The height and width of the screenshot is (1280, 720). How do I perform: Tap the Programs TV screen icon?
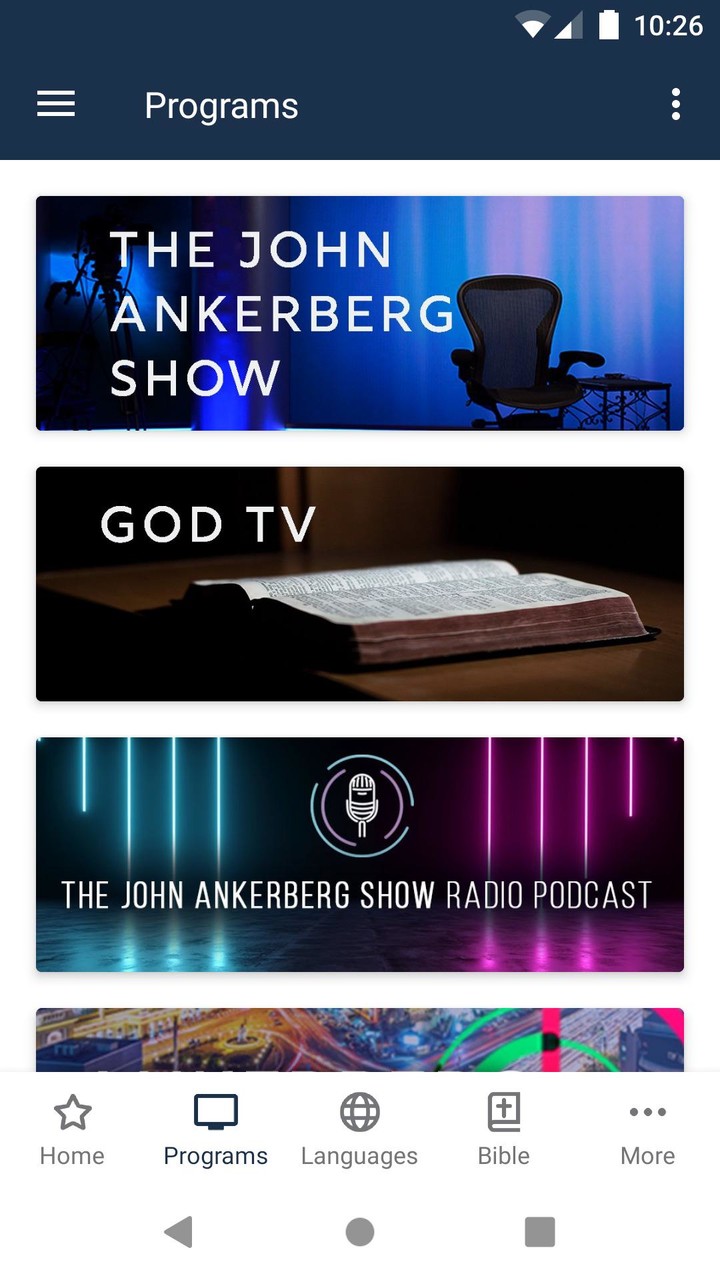pyautogui.click(x=215, y=1111)
